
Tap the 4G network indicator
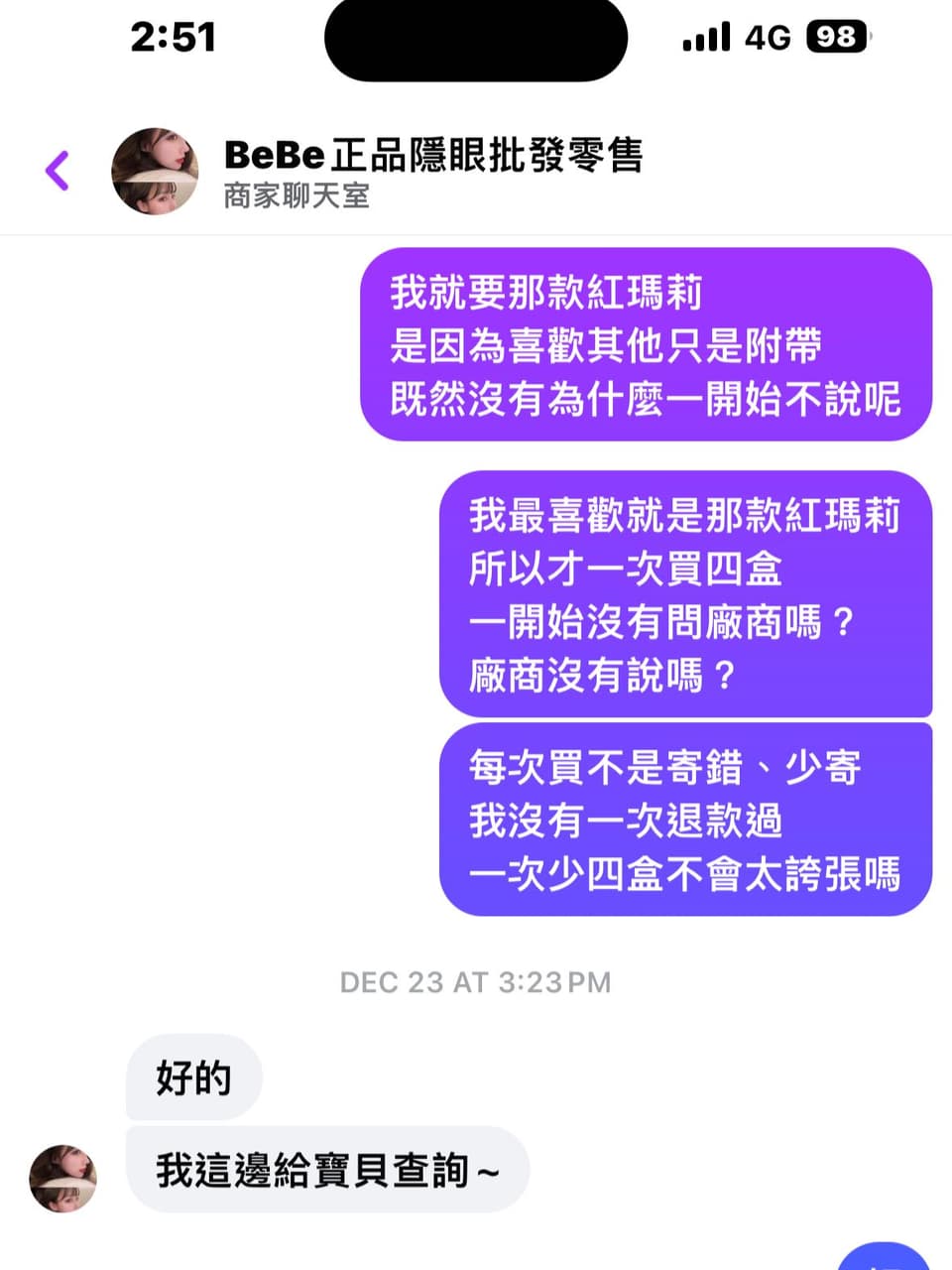(x=769, y=37)
